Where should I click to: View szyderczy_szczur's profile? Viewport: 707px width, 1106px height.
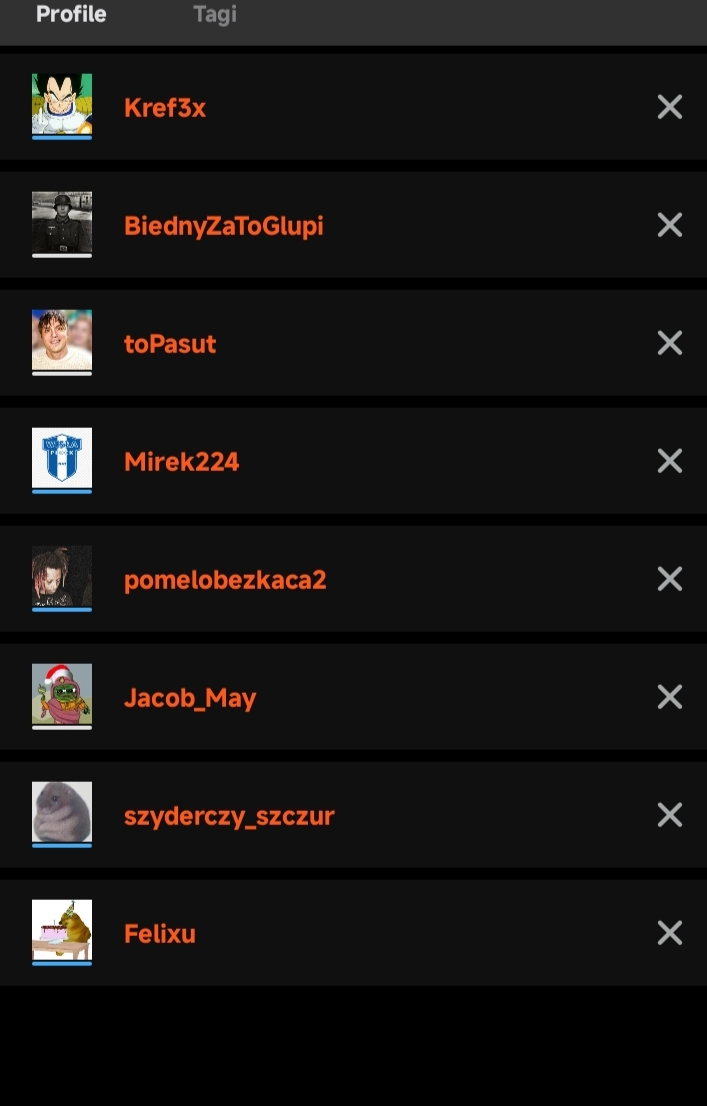(x=229, y=816)
